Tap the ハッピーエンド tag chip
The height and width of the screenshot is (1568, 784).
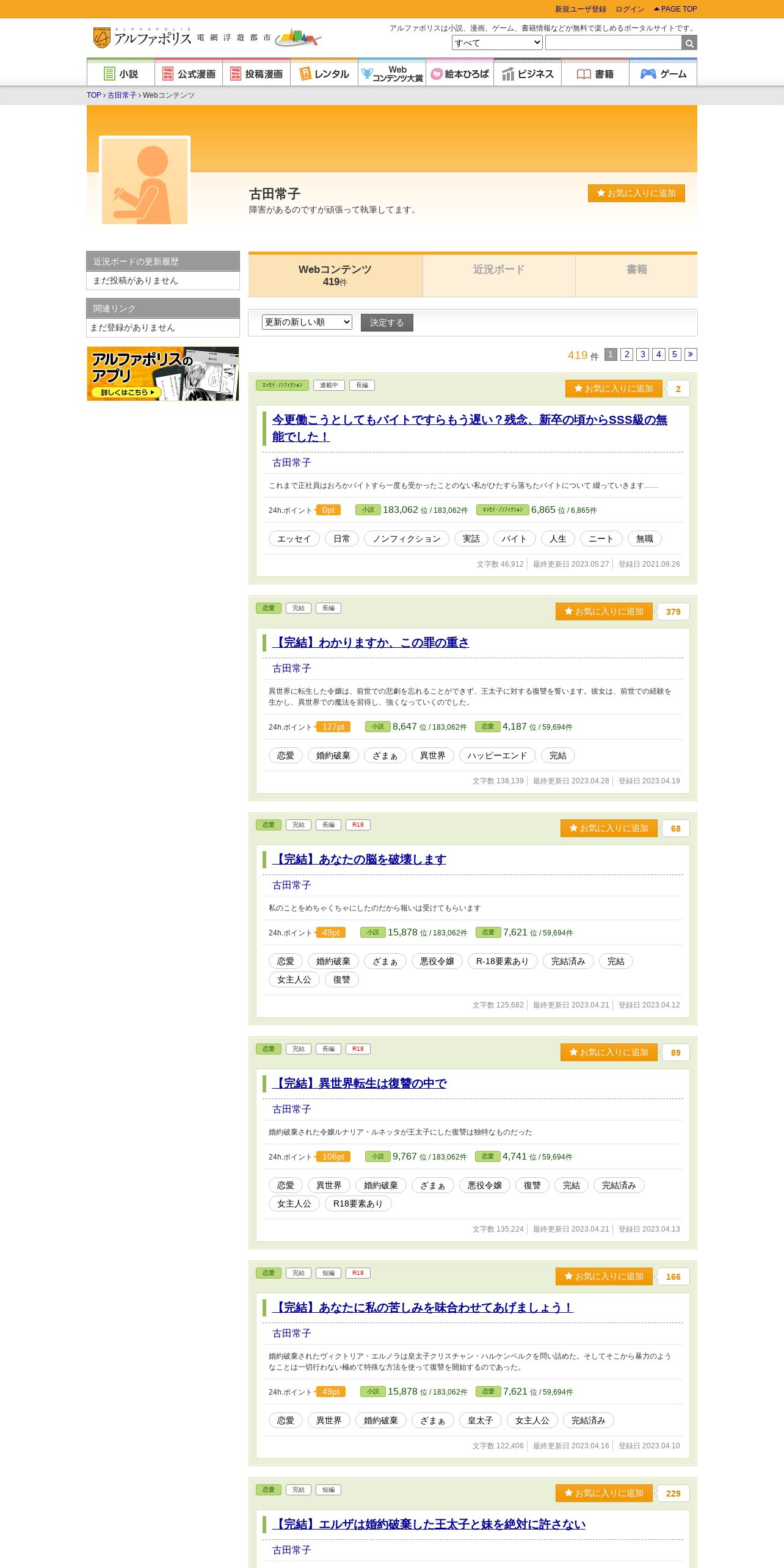click(497, 755)
